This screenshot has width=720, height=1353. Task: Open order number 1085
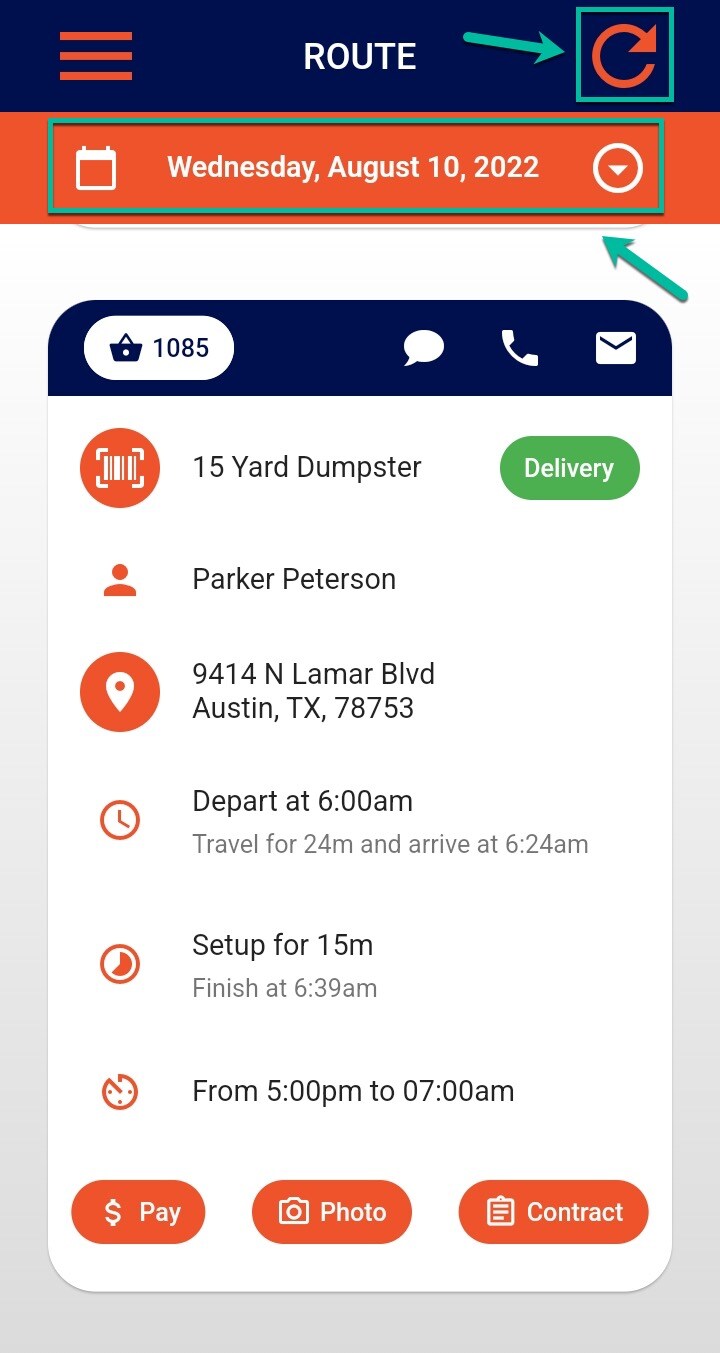tap(159, 348)
